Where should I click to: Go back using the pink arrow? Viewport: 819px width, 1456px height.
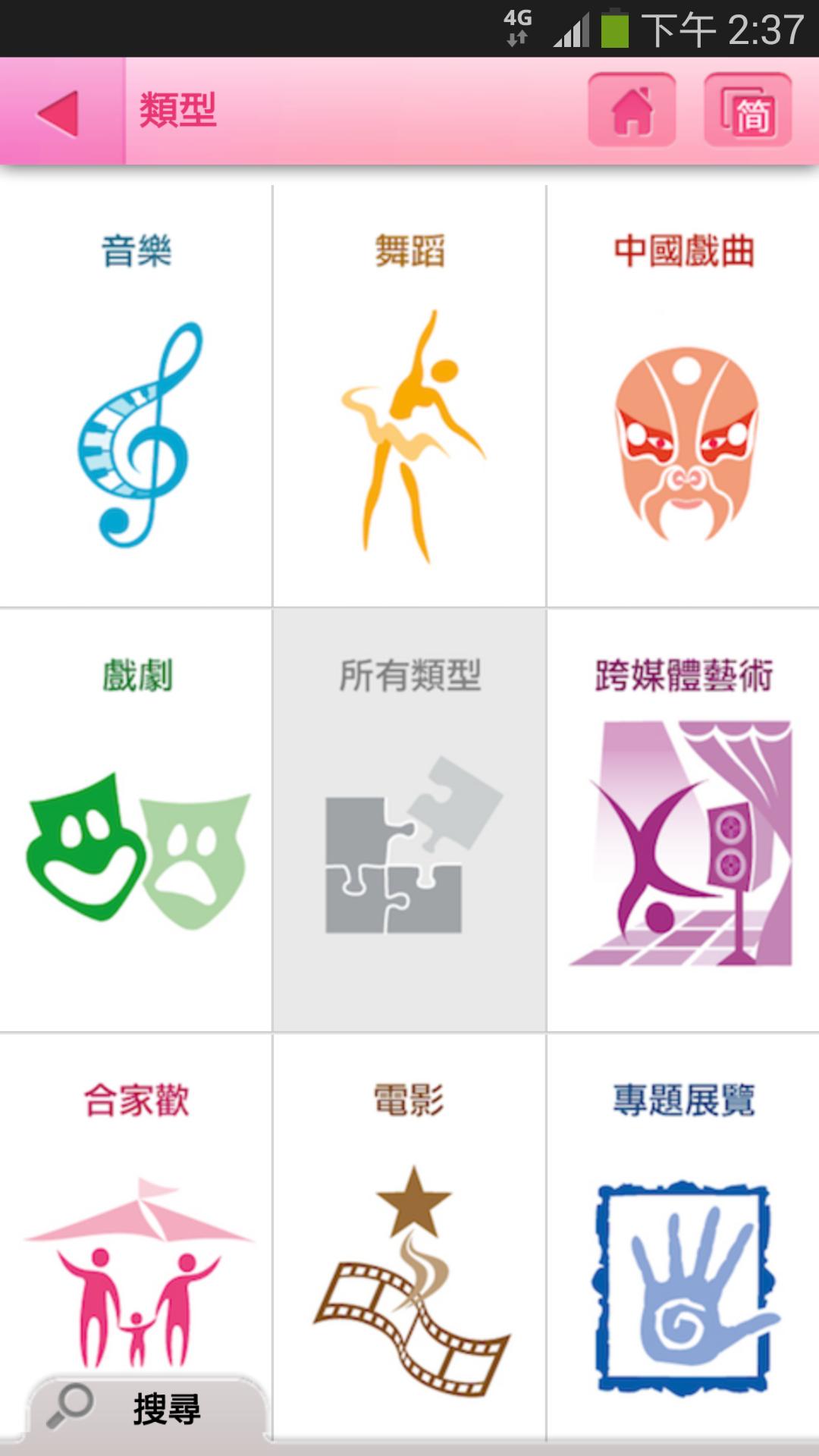pyautogui.click(x=61, y=113)
